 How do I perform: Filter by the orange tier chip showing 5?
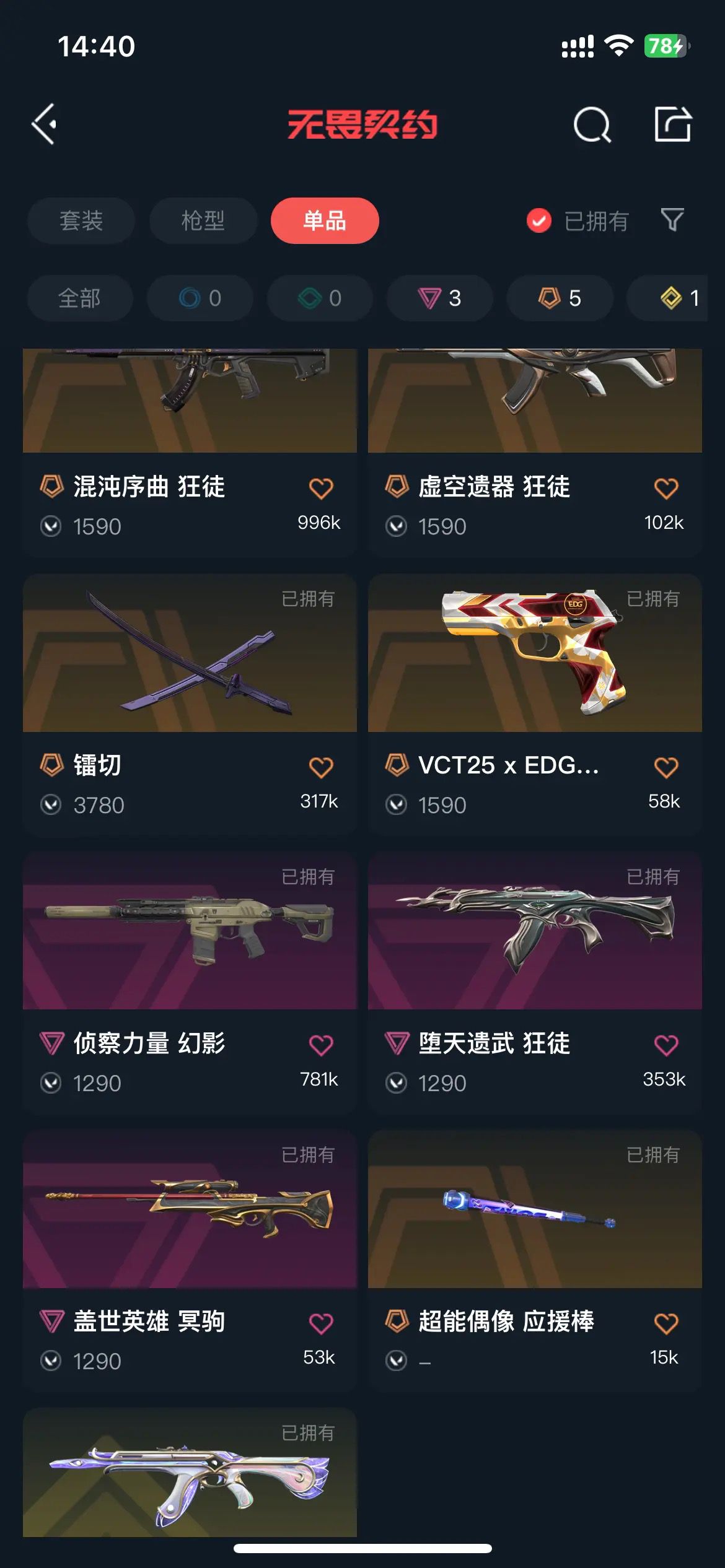[560, 298]
